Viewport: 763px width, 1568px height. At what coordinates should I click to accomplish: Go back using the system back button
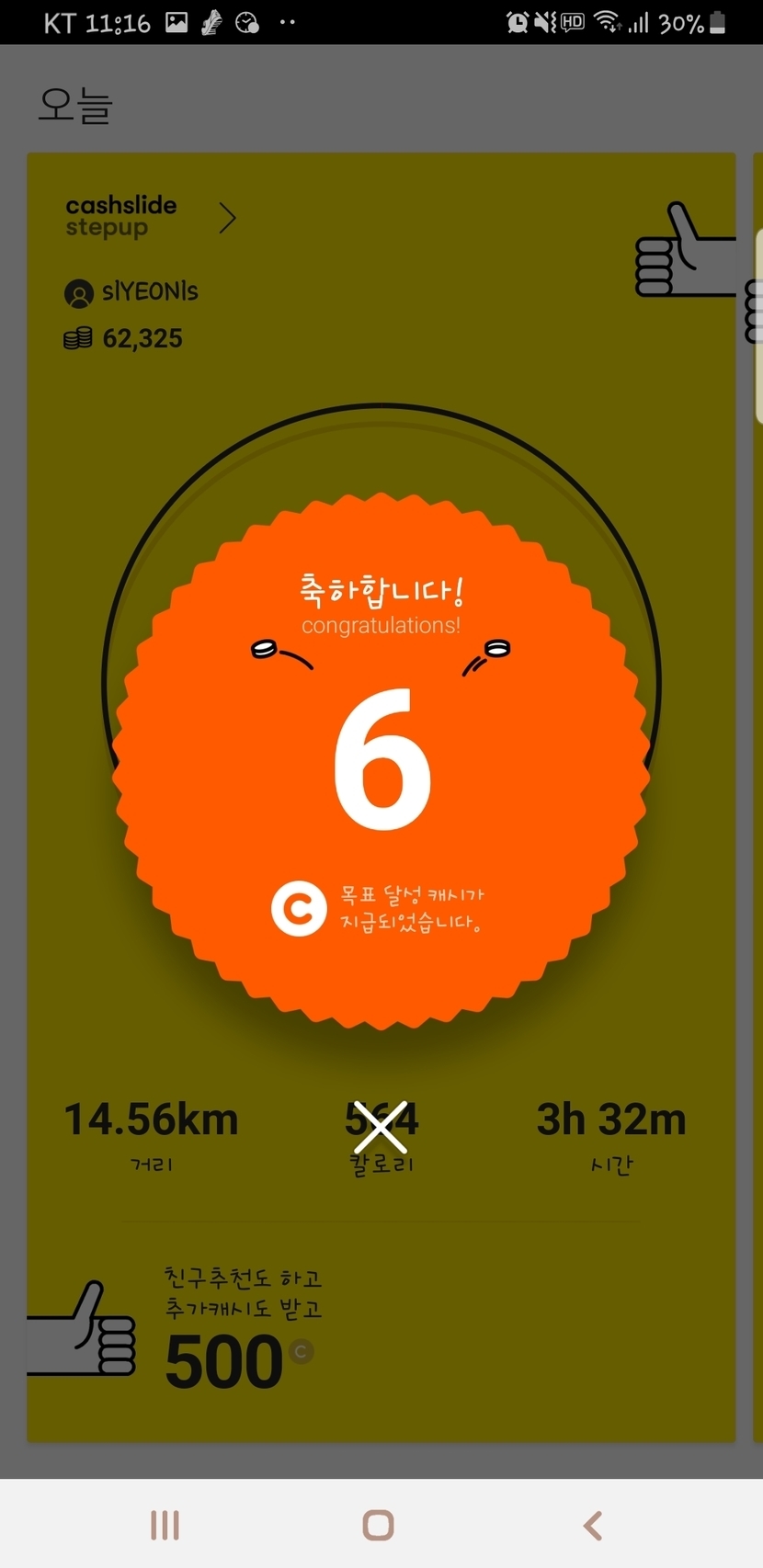[593, 1526]
